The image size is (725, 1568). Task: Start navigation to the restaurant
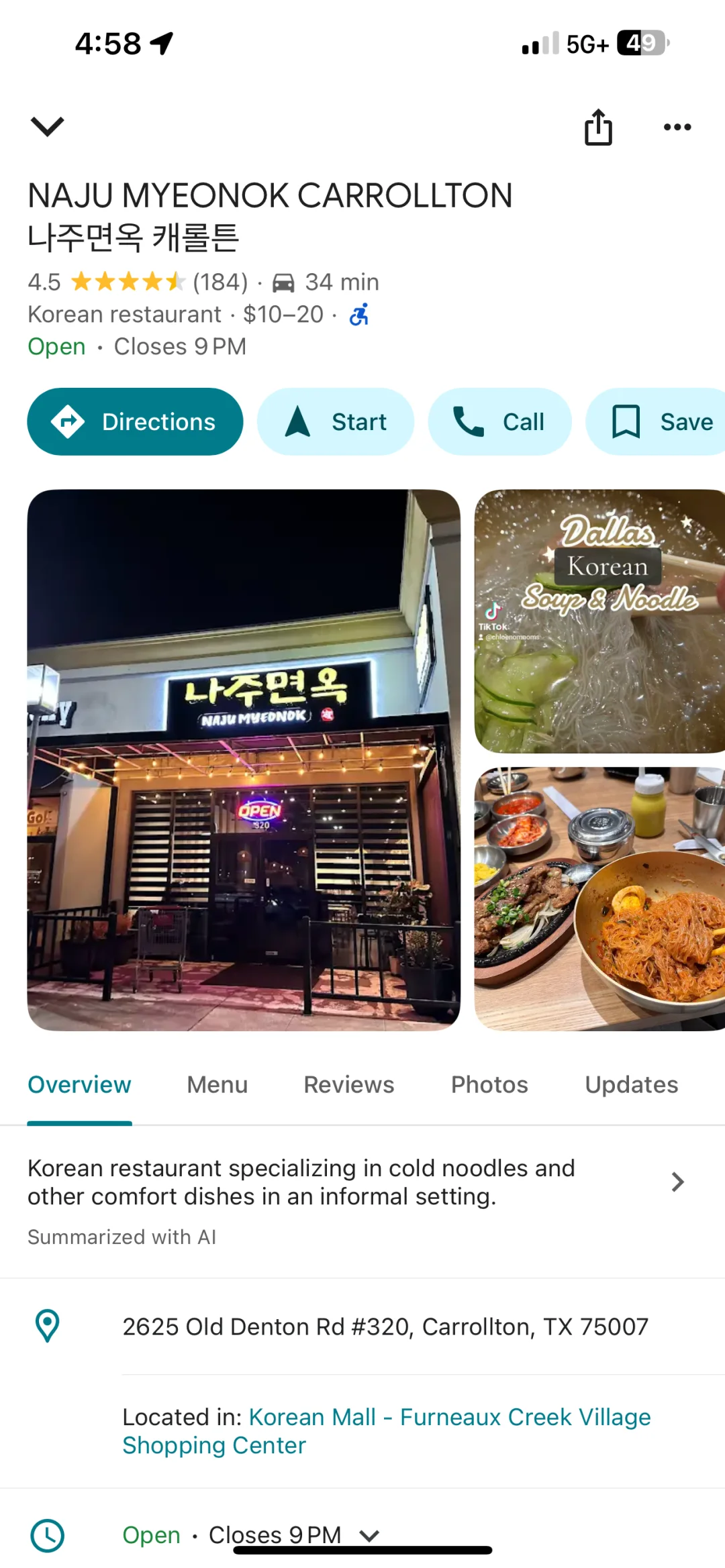point(336,422)
